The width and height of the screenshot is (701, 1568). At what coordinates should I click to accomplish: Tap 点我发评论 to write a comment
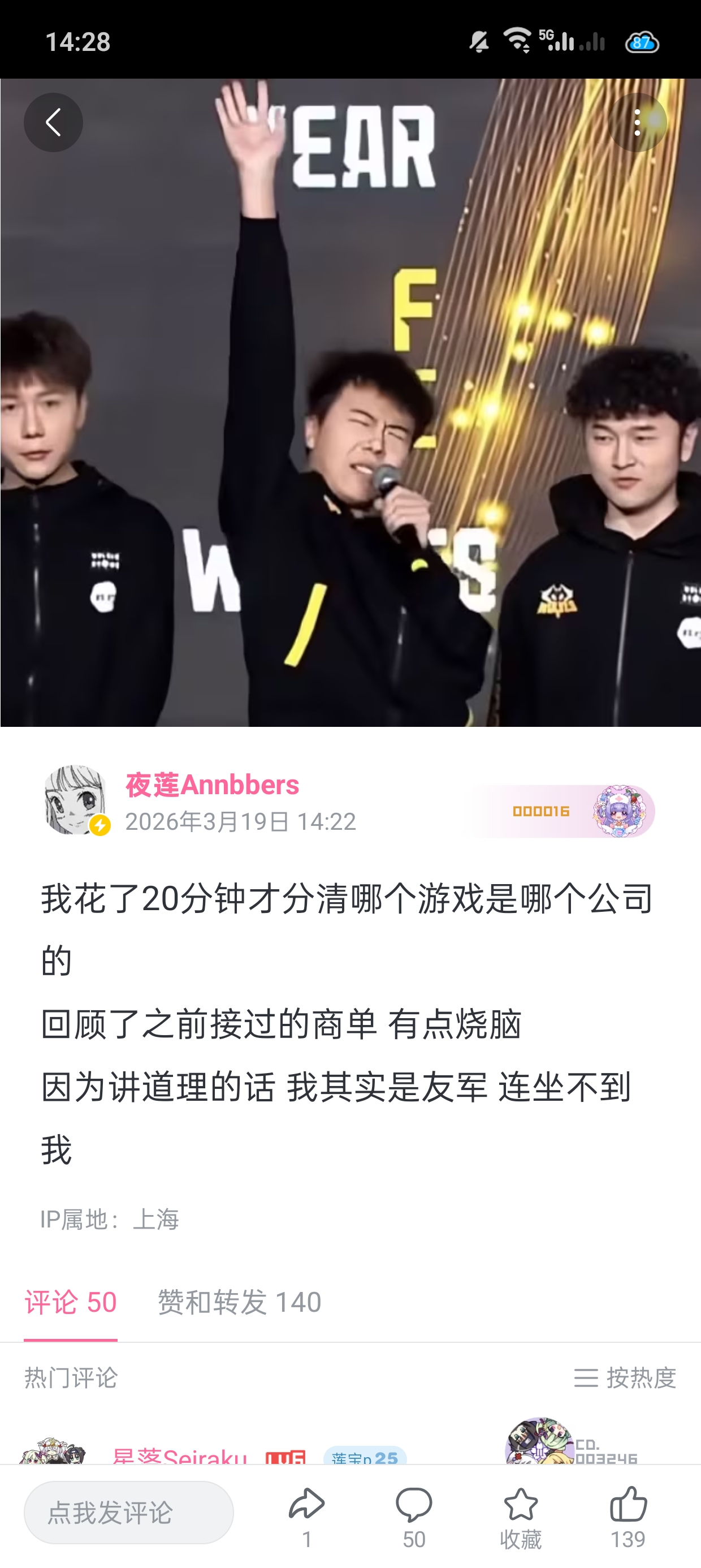tap(128, 1513)
